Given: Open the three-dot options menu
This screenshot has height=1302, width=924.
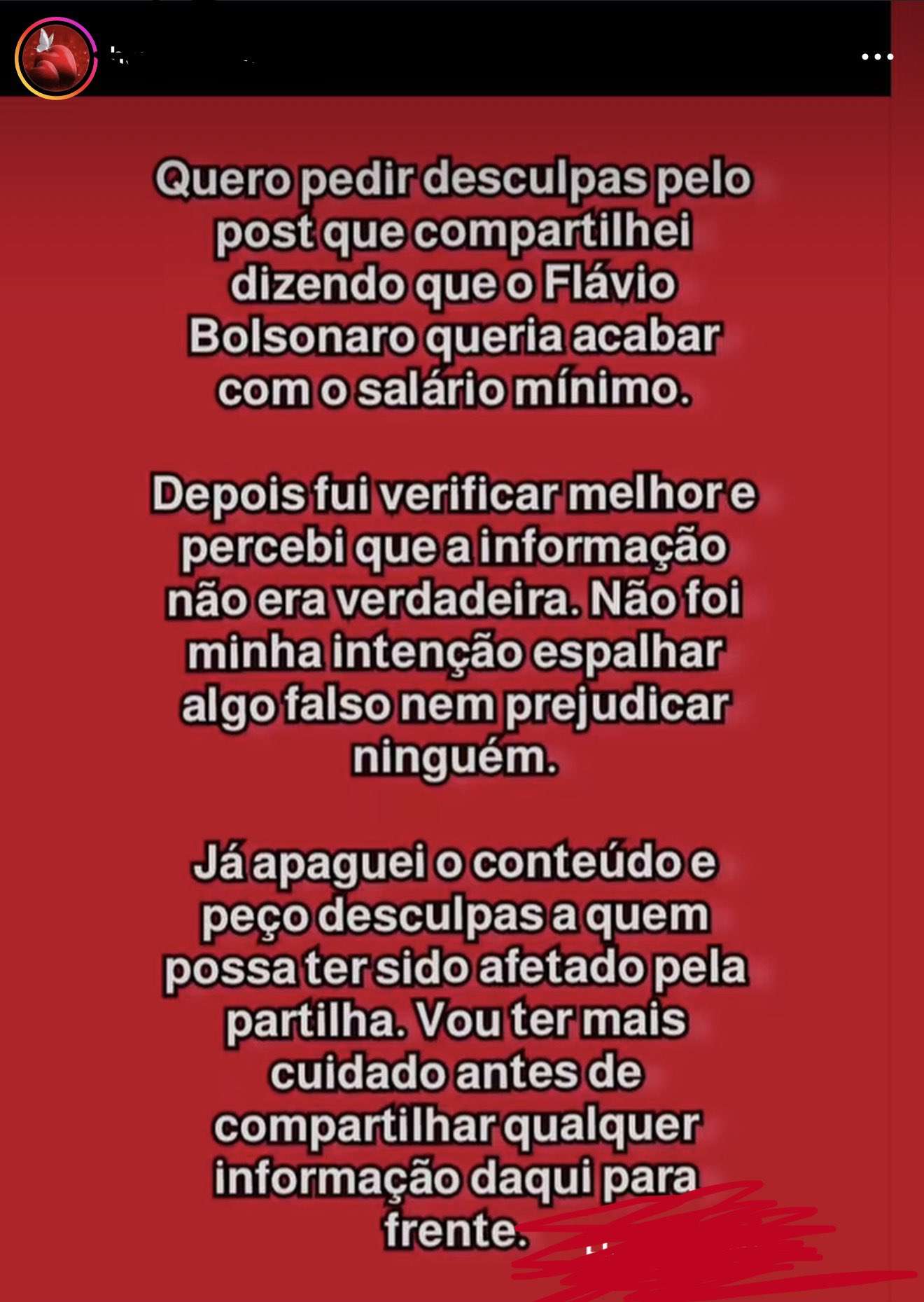Looking at the screenshot, I should [877, 57].
